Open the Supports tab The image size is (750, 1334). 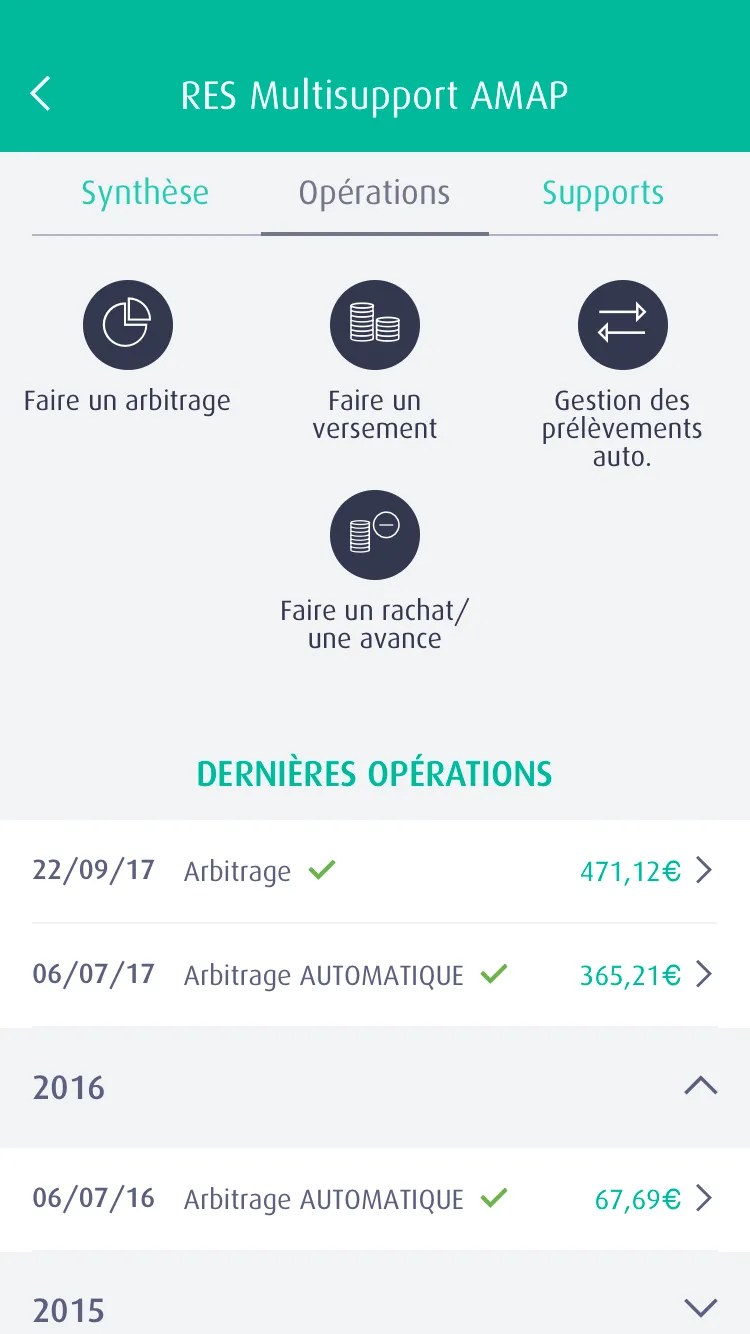(602, 192)
